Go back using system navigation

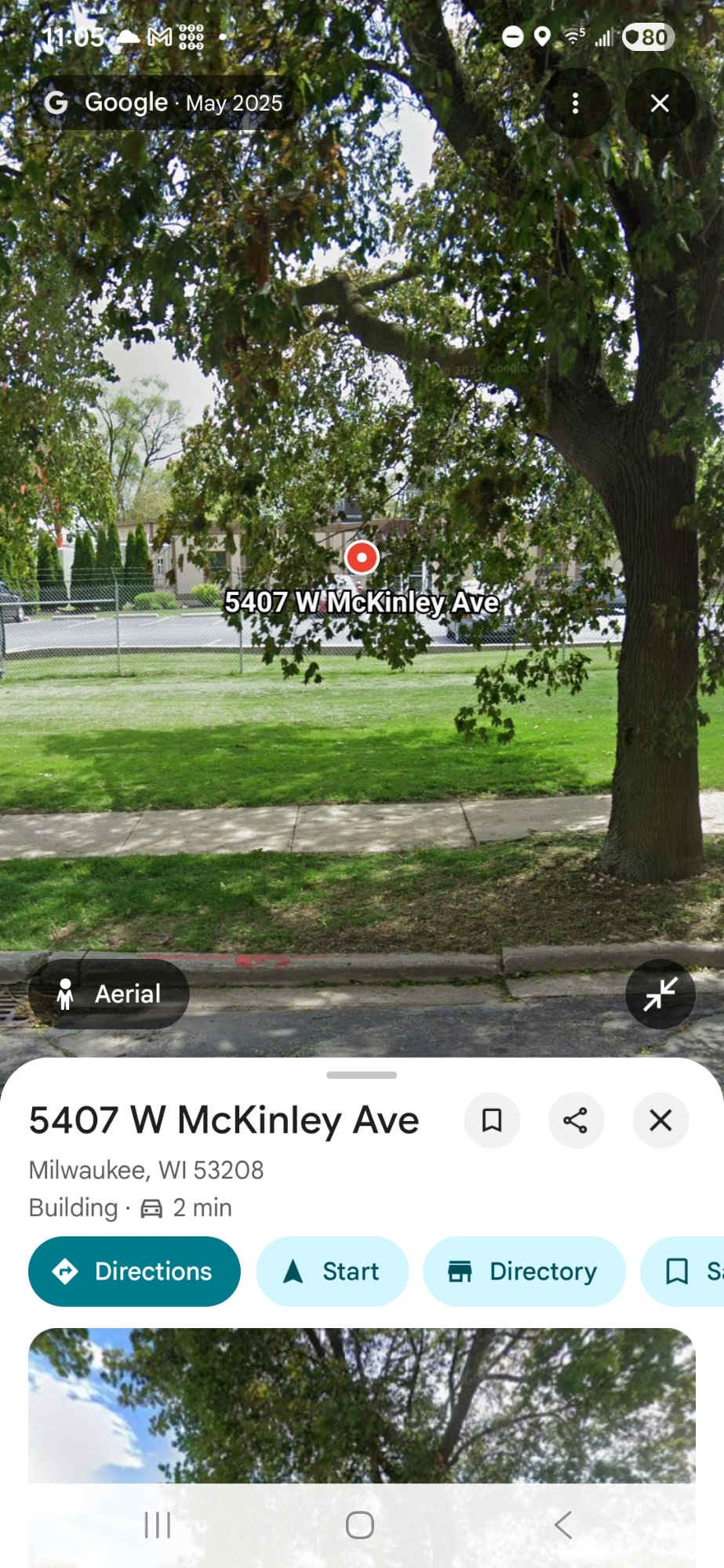point(562,1525)
